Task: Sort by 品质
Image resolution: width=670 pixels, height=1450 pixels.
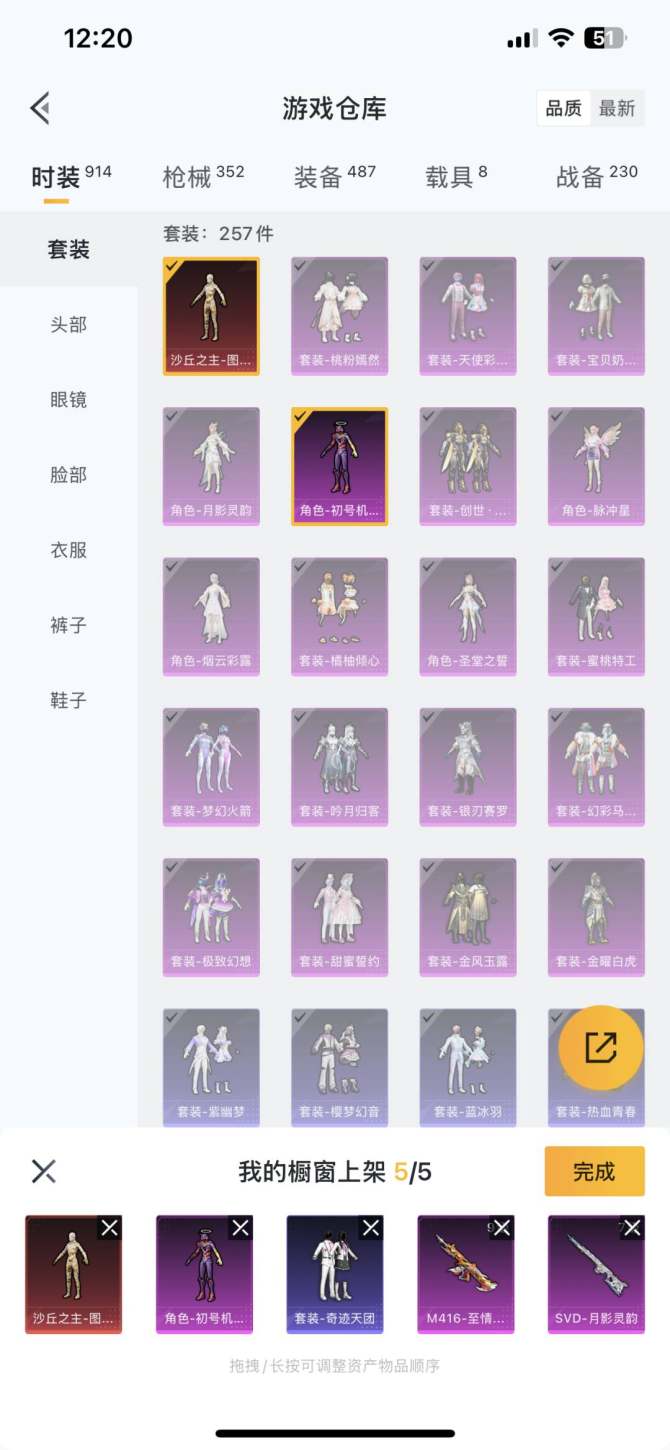Action: [x=563, y=109]
